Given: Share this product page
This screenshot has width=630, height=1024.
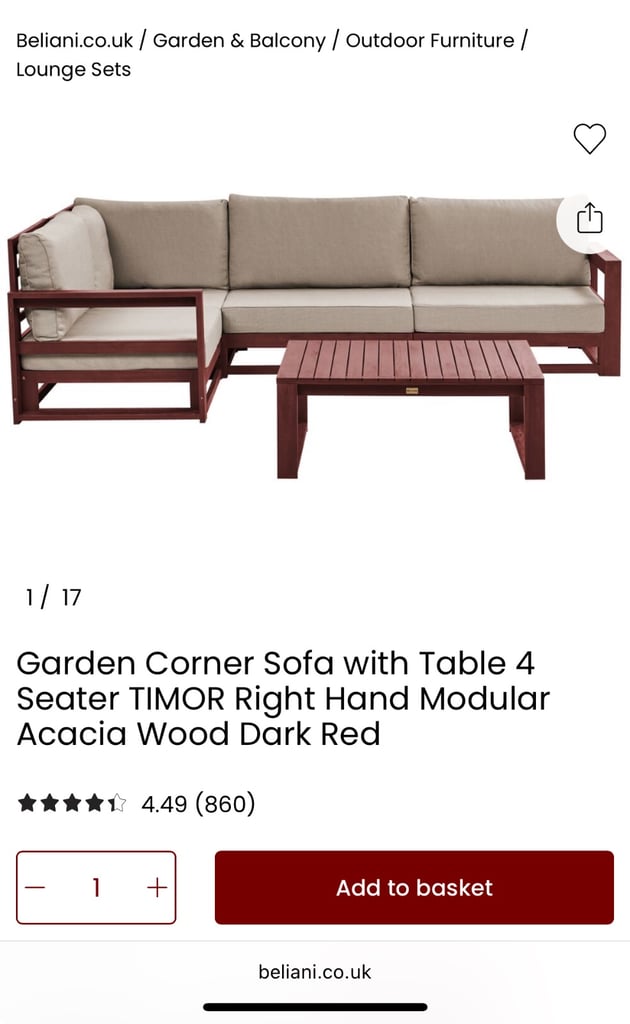Looking at the screenshot, I should [590, 218].
